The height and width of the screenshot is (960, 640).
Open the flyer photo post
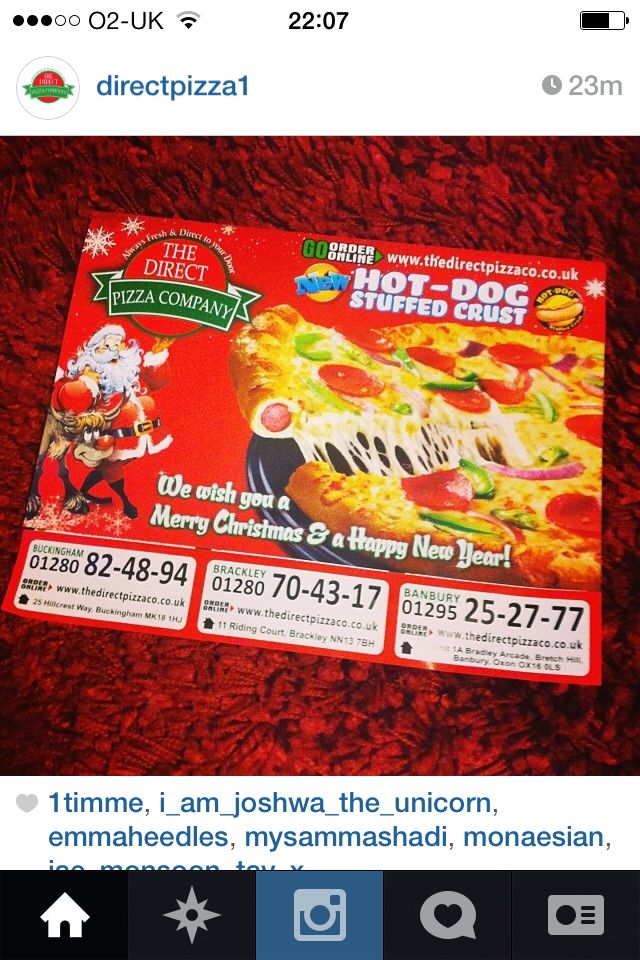[x=320, y=455]
